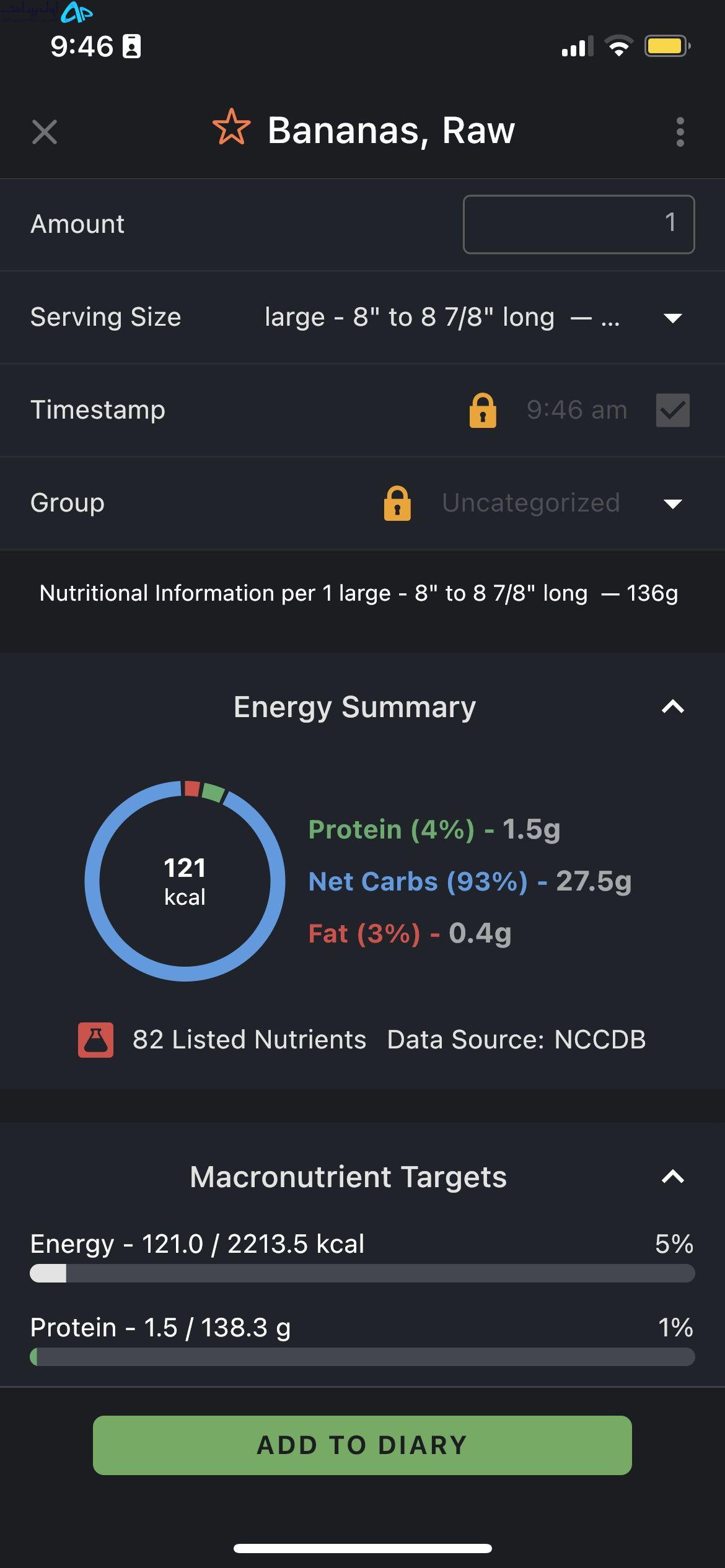Viewport: 725px width, 1568px height.
Task: Open the Group Uncategorized dropdown
Action: coord(562,503)
